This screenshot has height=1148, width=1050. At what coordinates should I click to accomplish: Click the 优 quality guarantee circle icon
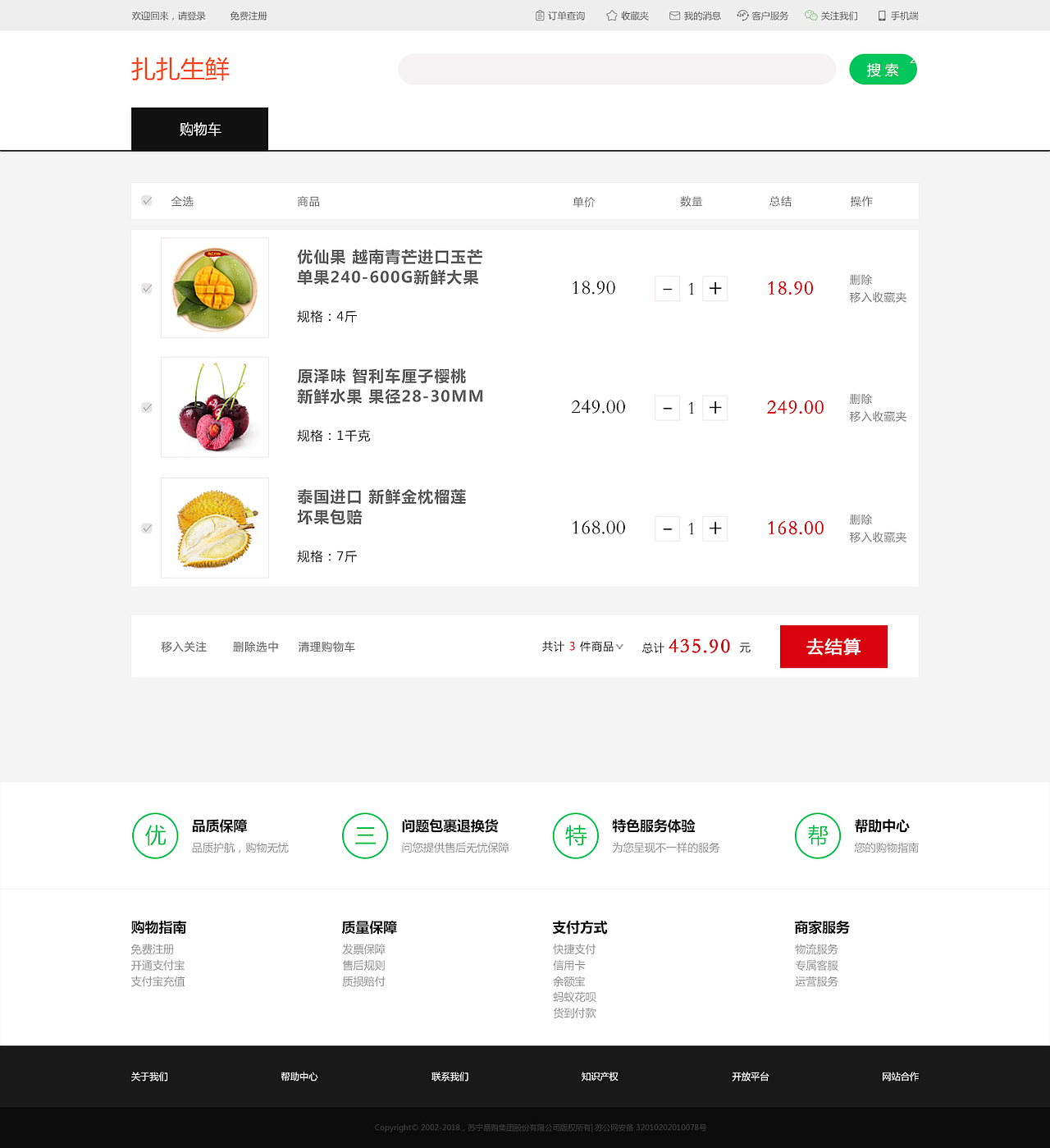click(x=155, y=835)
